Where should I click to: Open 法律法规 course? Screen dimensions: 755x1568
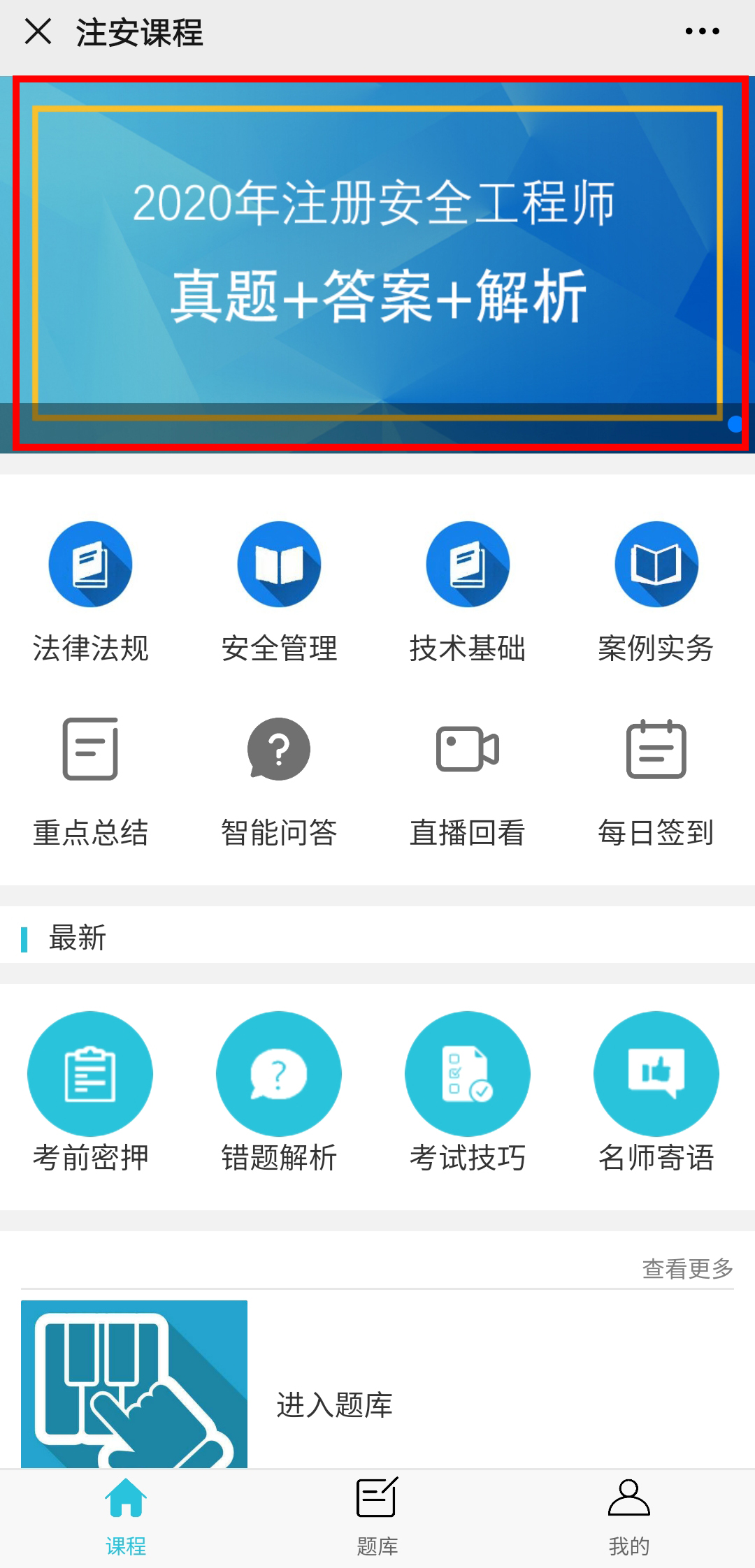point(90,592)
